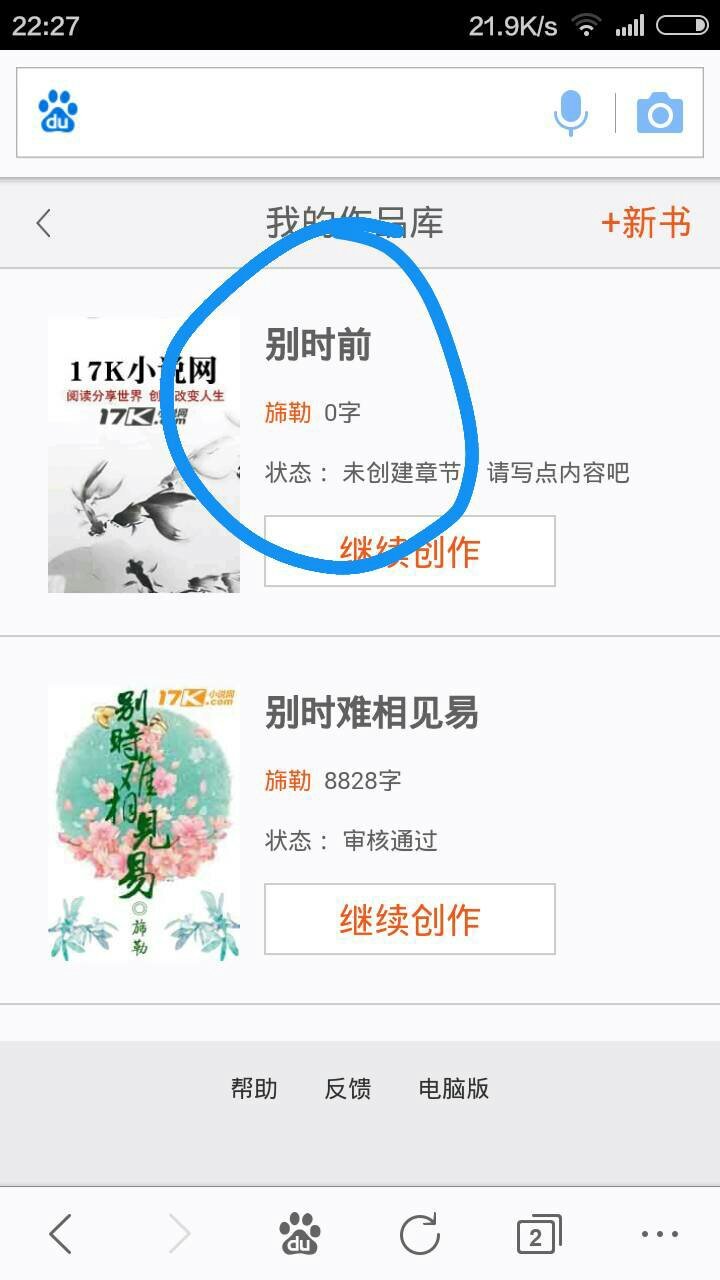Open the browser more options menu

pos(660,1234)
